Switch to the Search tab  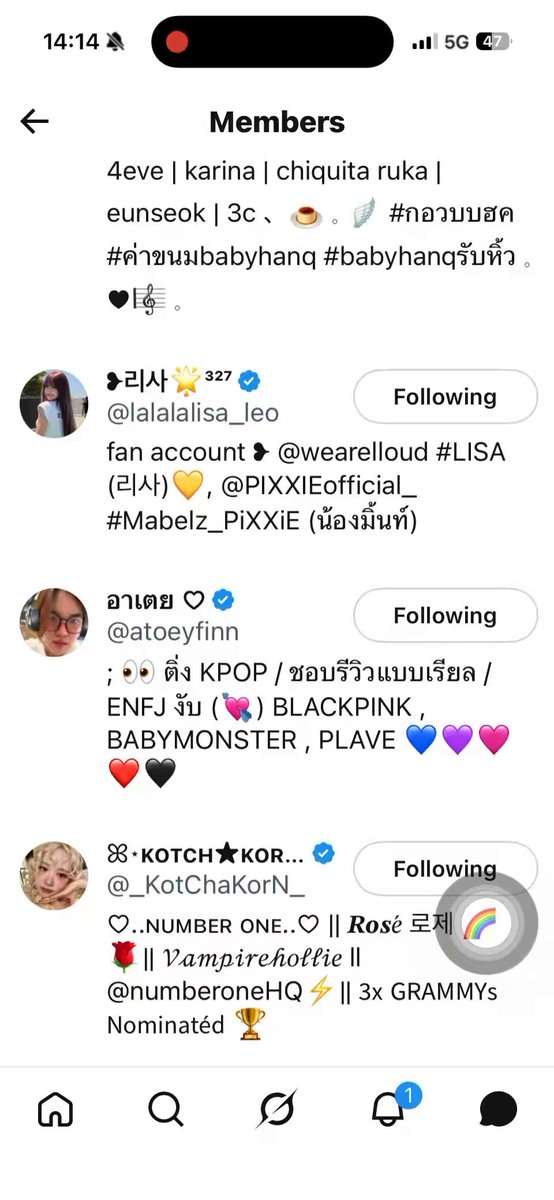click(x=166, y=1108)
